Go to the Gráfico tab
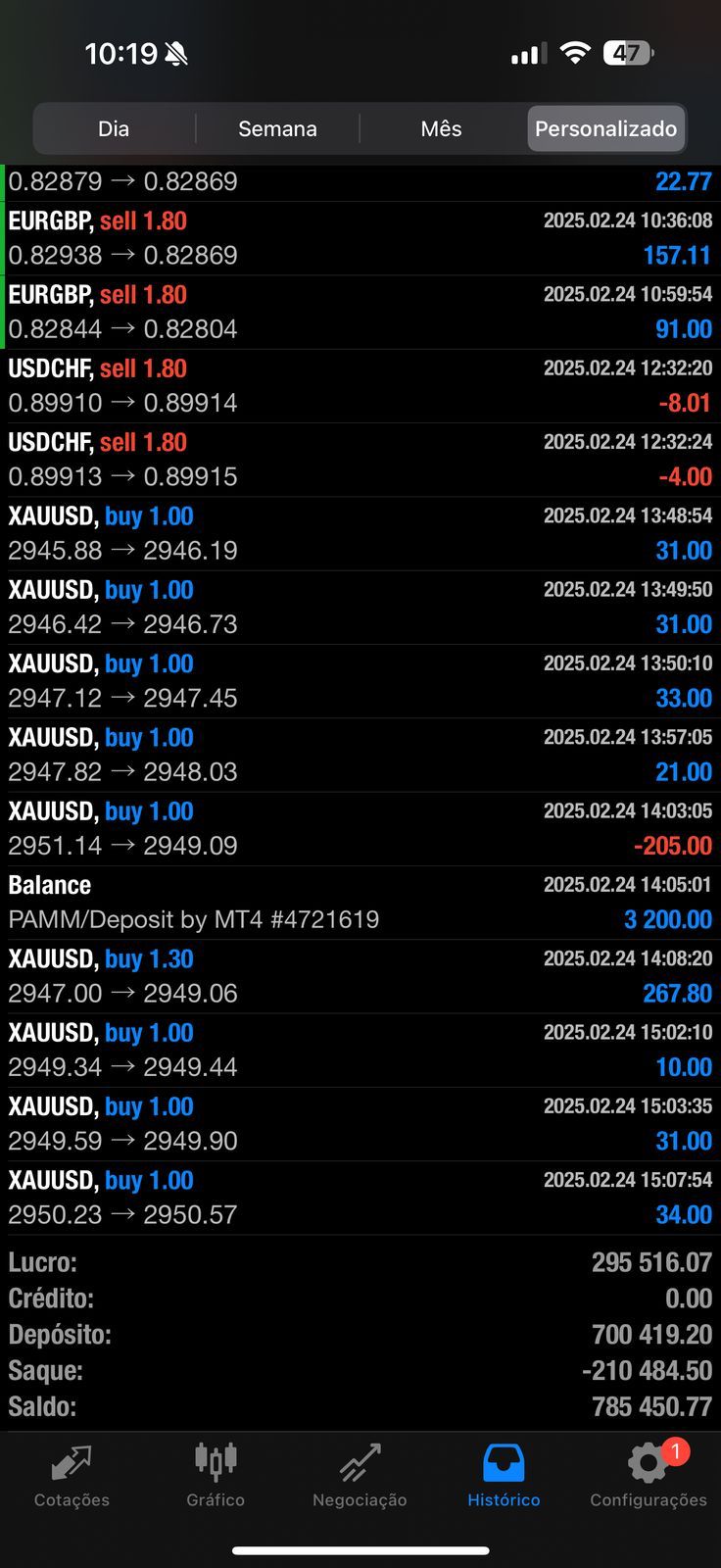Screen dimensions: 721x1568 tap(216, 1476)
